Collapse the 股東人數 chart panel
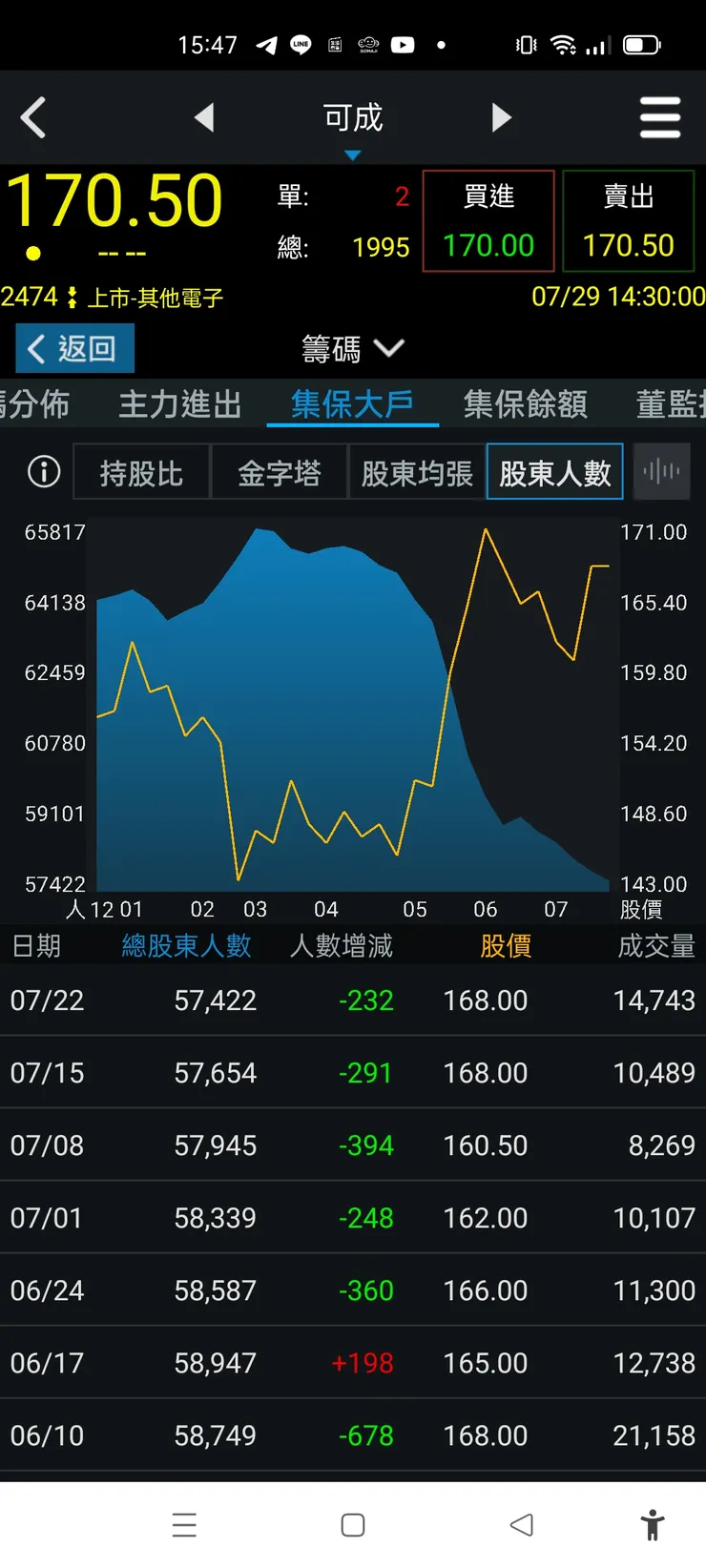This screenshot has height=1568, width=706. click(554, 471)
